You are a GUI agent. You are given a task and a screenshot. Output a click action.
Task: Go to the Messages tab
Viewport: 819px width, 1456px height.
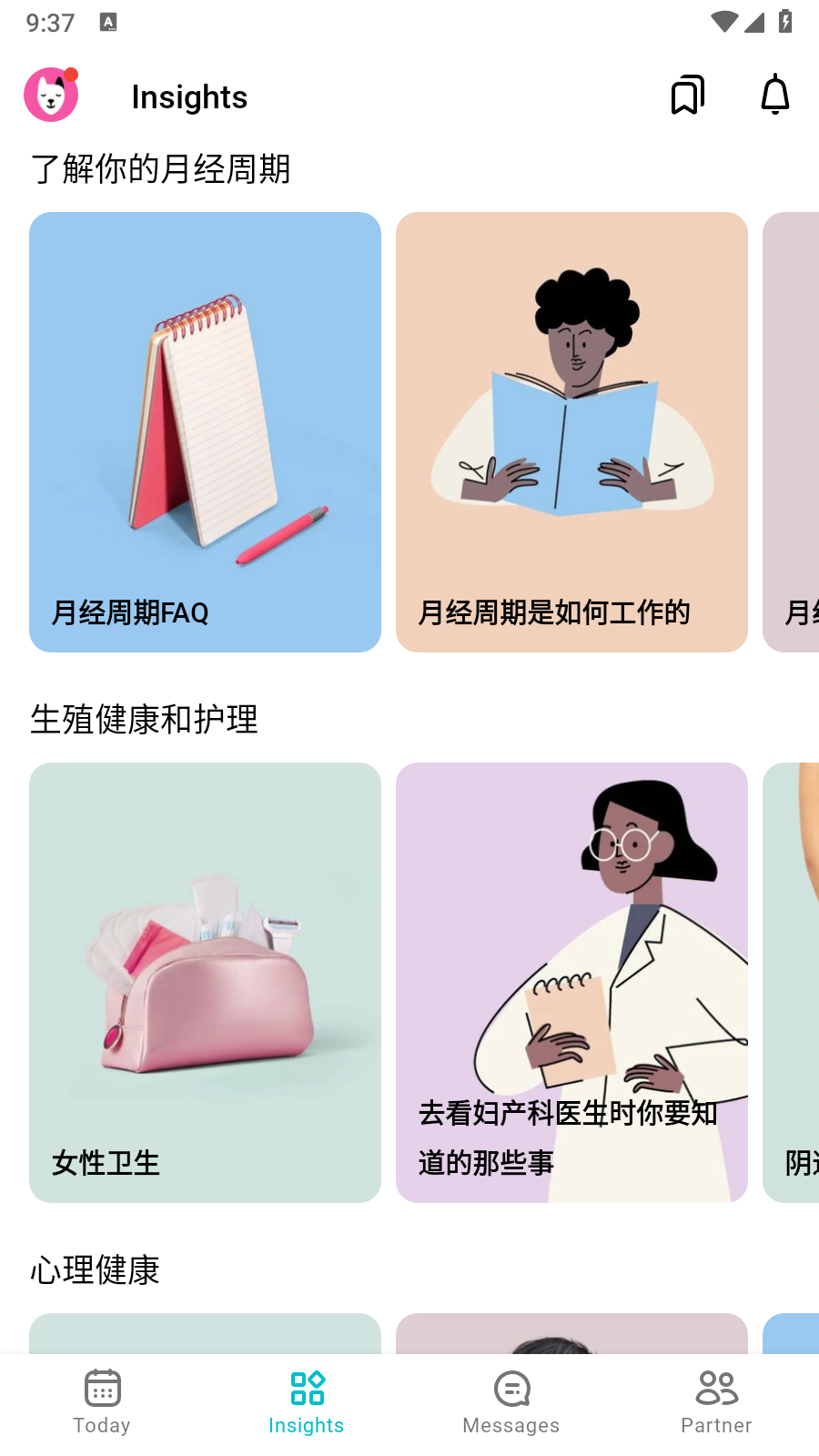(511, 1401)
